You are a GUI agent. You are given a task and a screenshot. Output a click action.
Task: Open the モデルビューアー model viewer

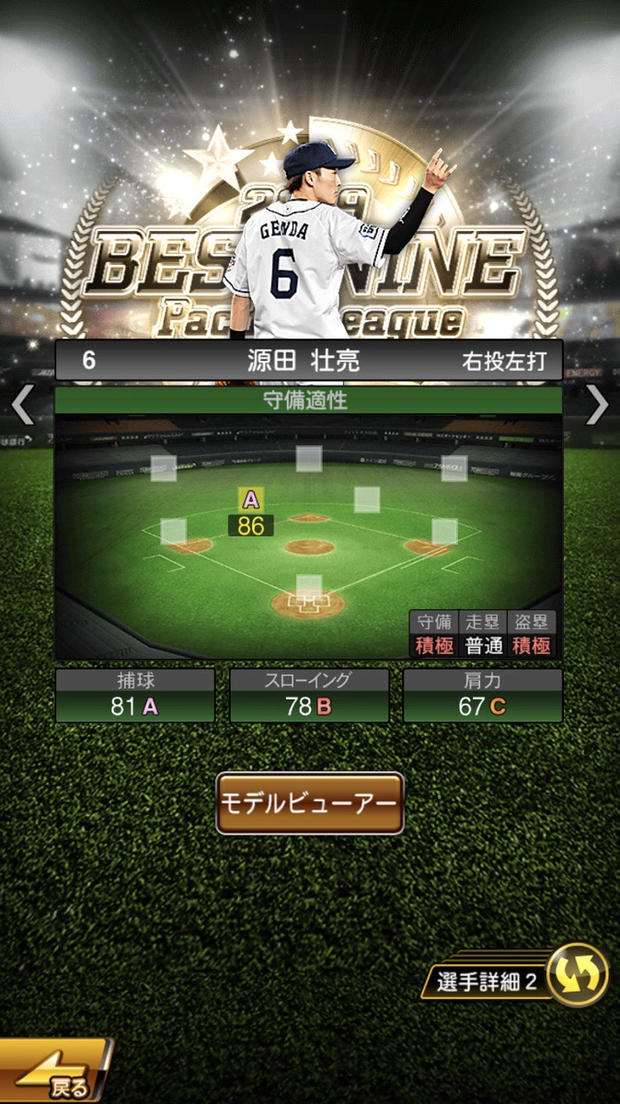pos(310,803)
